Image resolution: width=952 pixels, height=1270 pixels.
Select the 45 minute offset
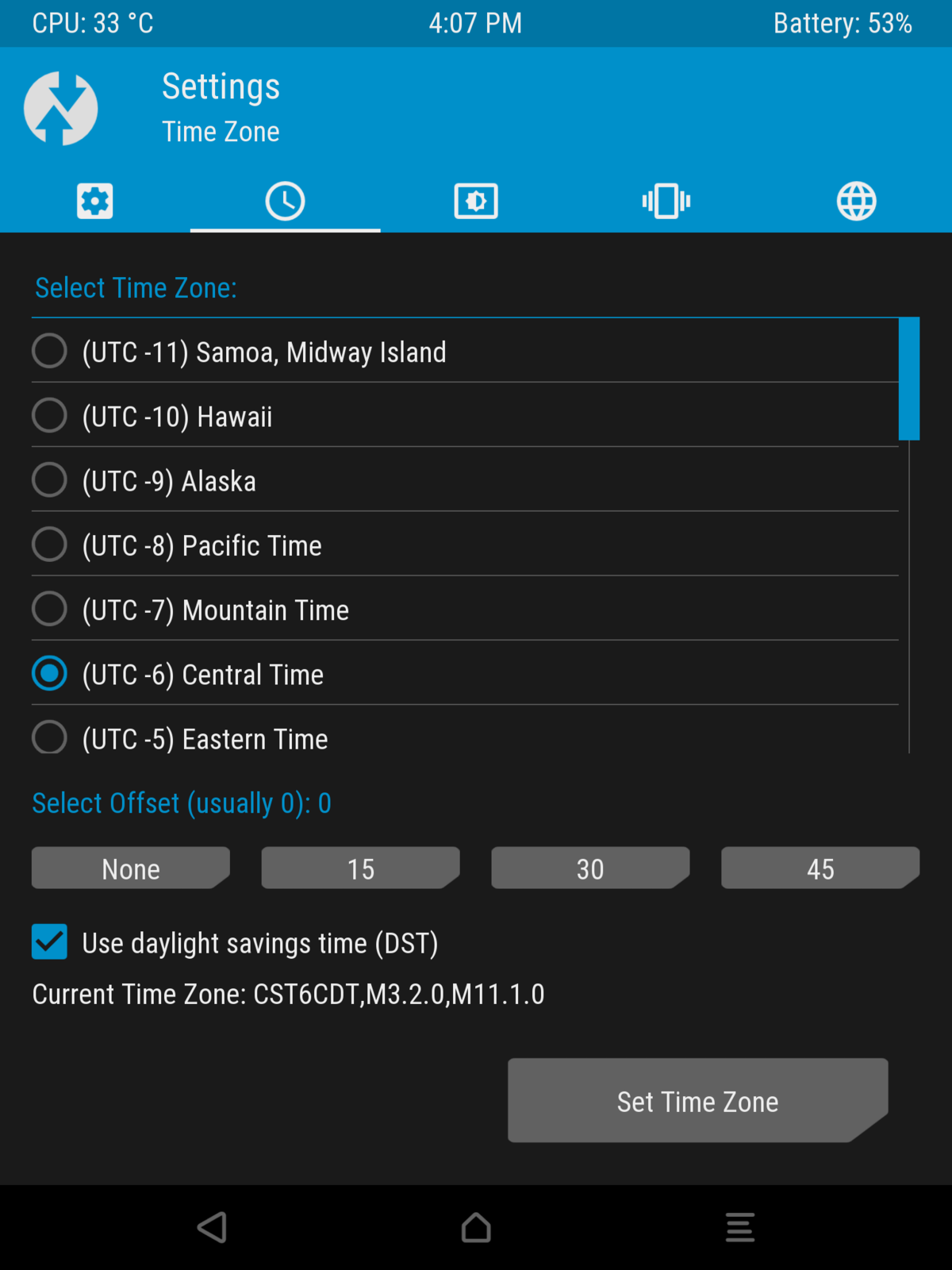(820, 868)
